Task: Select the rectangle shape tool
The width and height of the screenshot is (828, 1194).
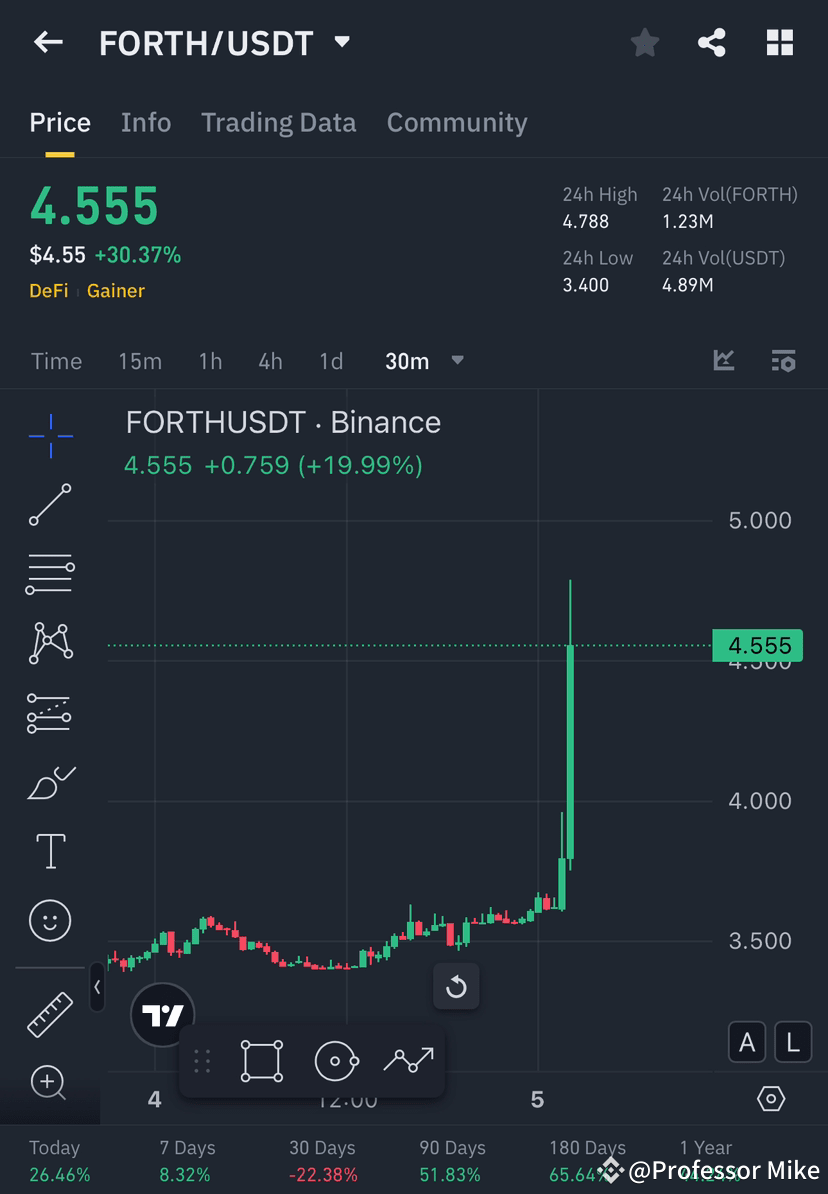Action: pyautogui.click(x=261, y=1061)
